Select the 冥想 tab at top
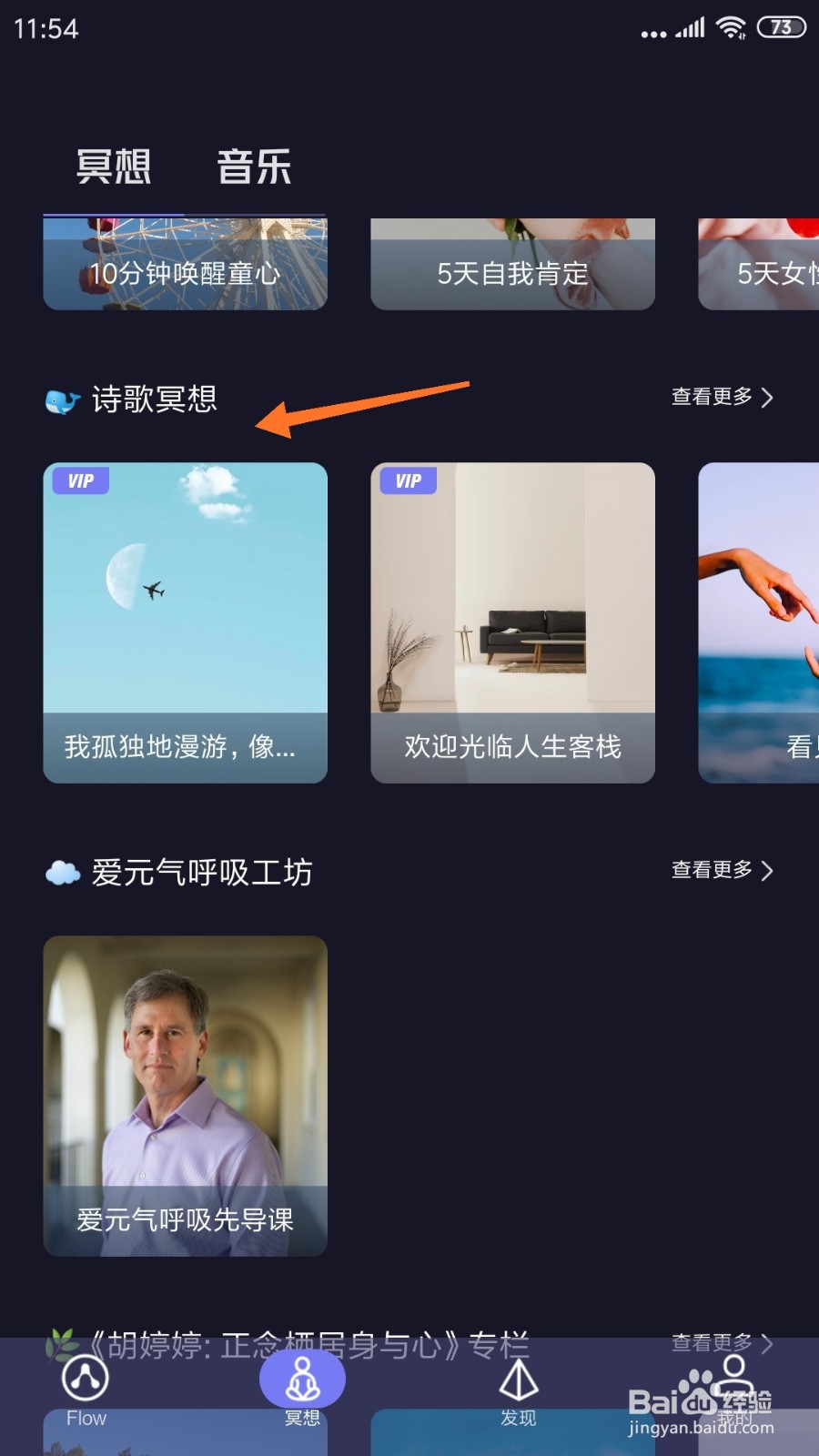 point(113,166)
